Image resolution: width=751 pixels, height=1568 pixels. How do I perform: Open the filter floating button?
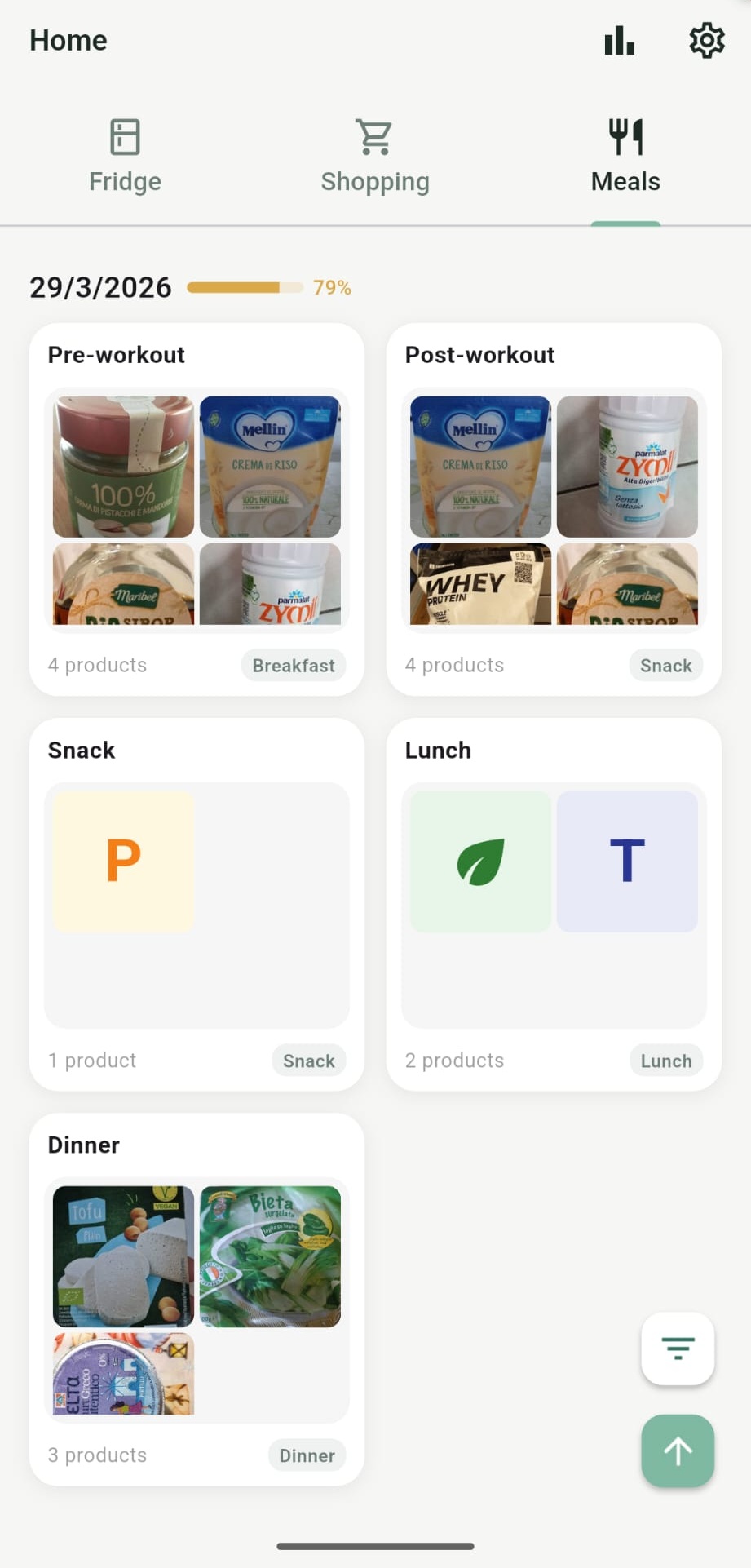coord(677,1349)
